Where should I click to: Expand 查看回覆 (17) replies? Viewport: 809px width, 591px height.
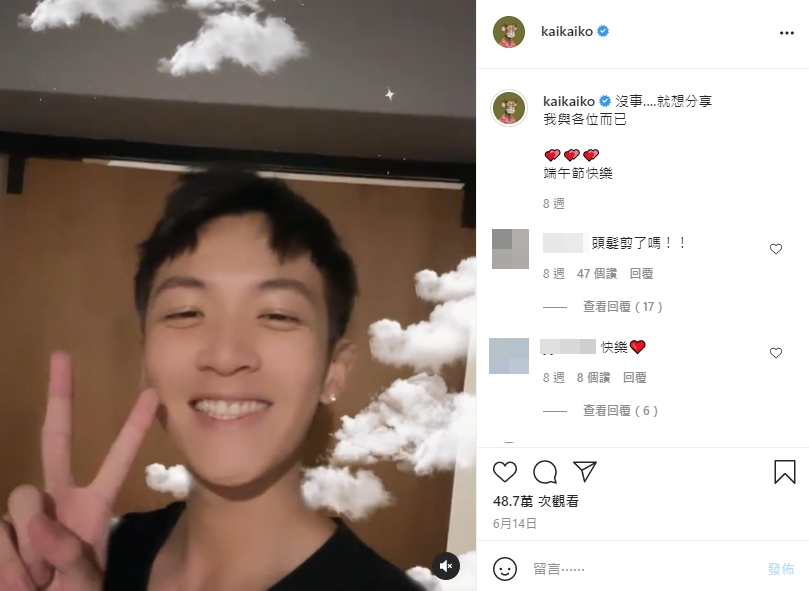[622, 307]
